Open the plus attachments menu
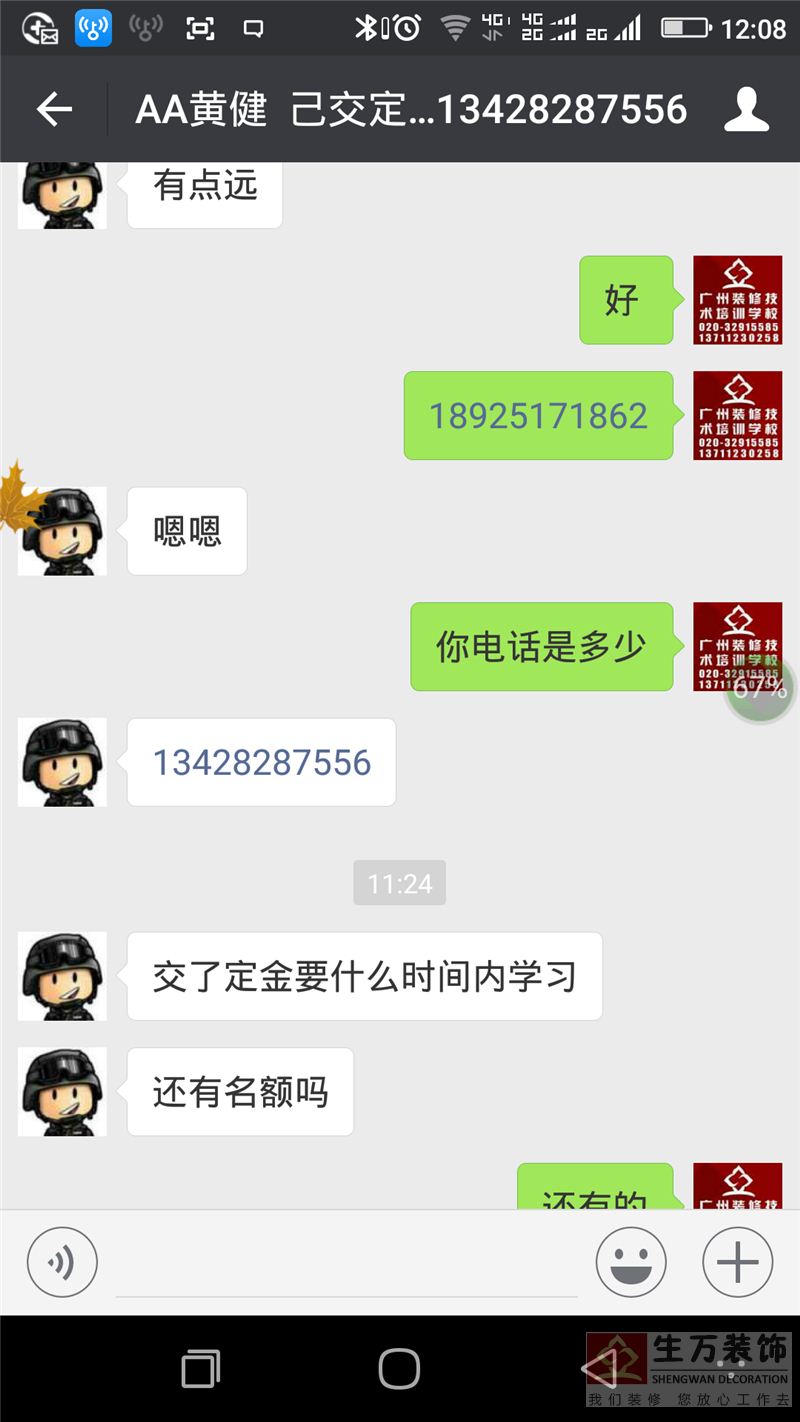The image size is (800, 1422). tap(738, 1262)
